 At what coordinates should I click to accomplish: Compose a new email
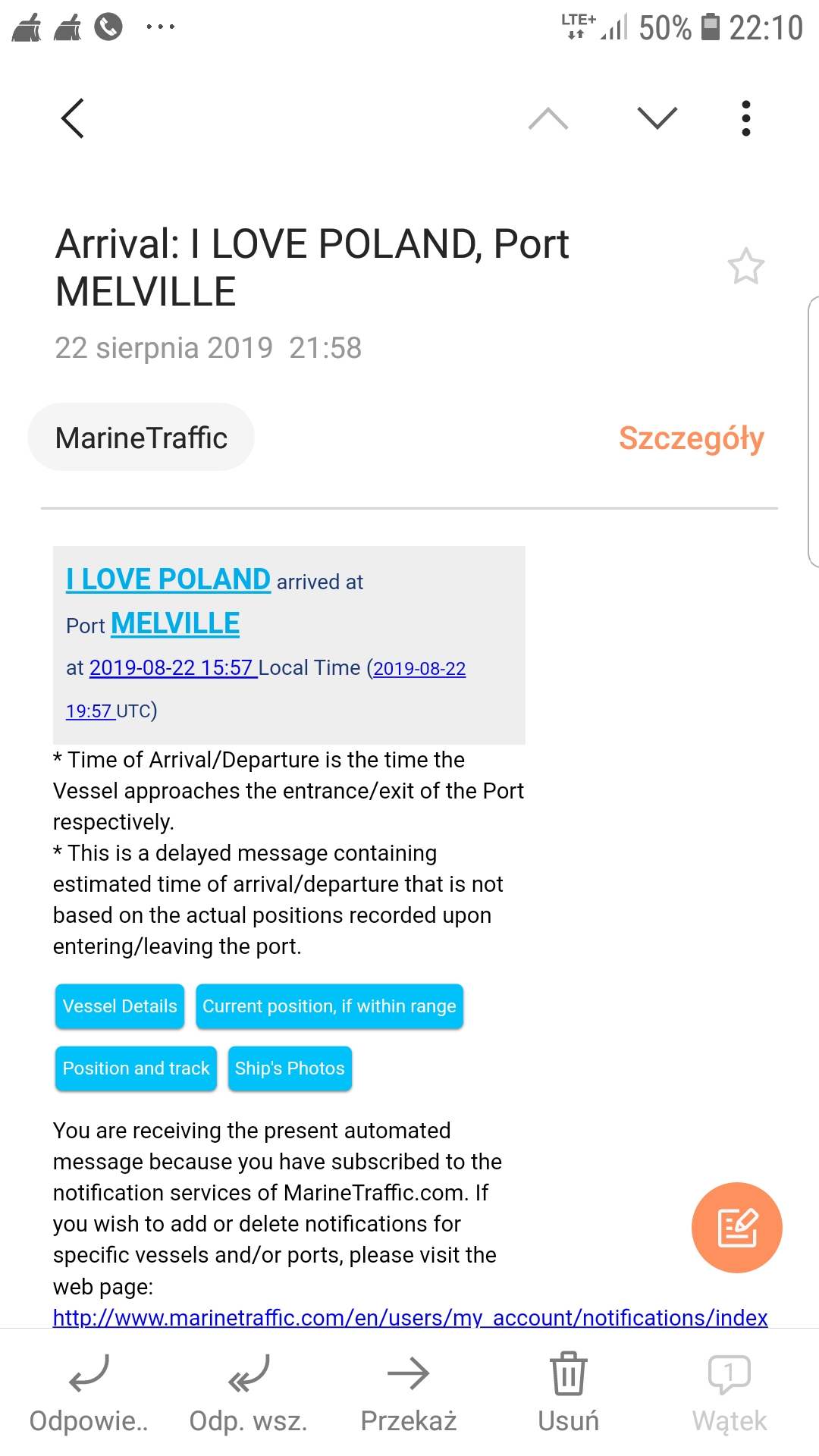click(736, 1227)
